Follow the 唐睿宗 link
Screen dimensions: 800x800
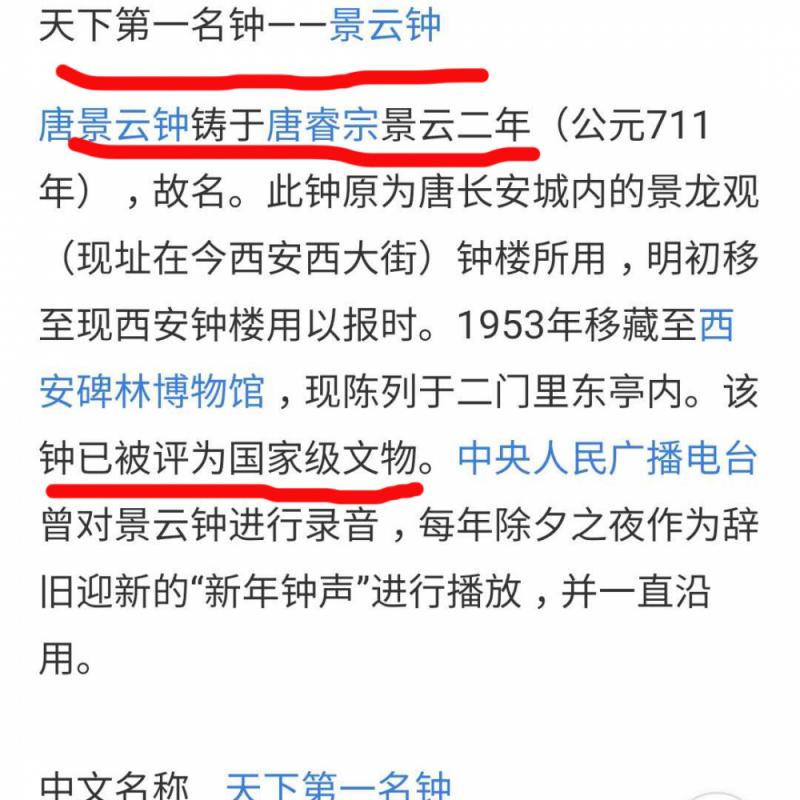[x=322, y=126]
